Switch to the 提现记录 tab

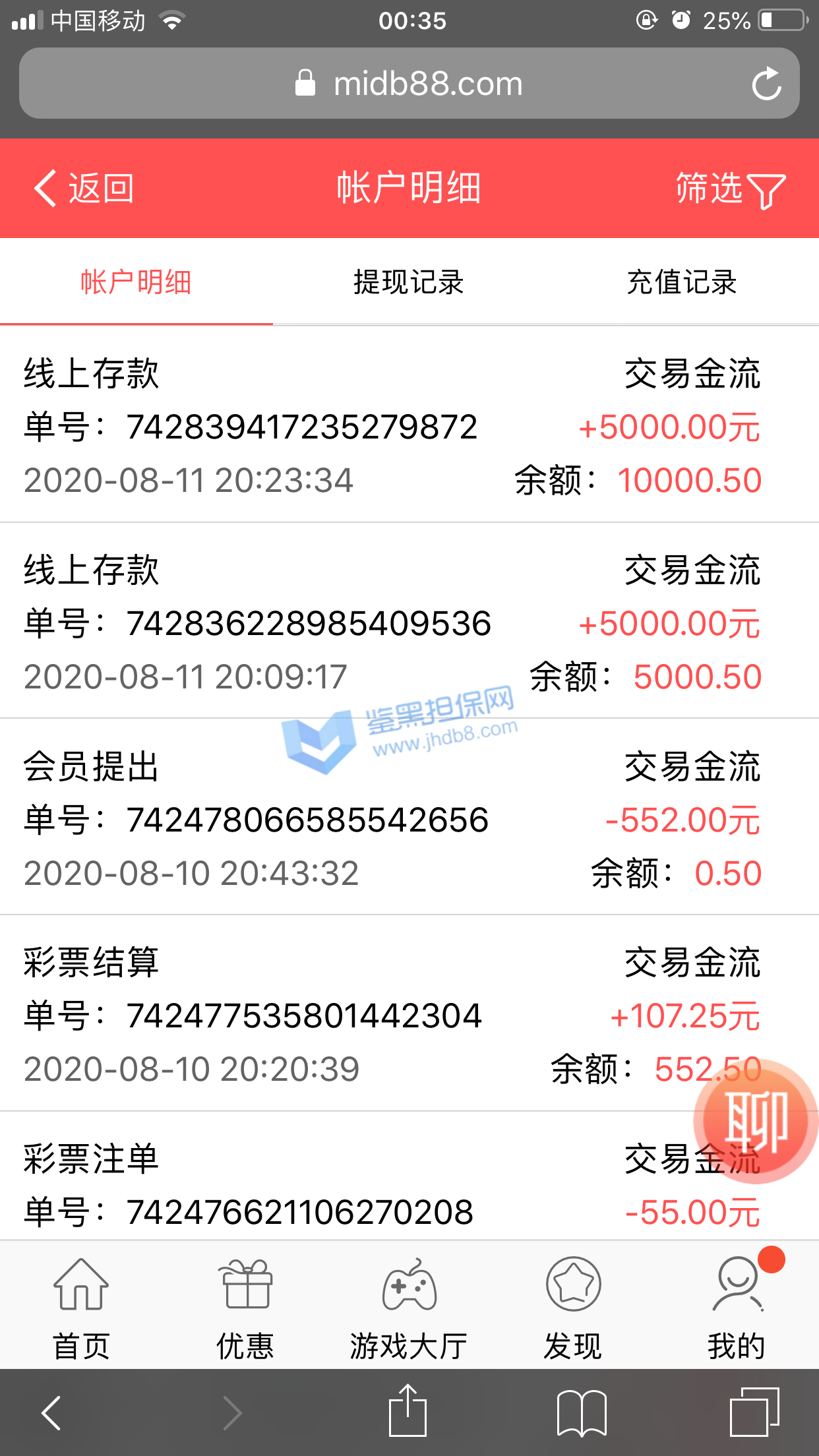point(409,282)
